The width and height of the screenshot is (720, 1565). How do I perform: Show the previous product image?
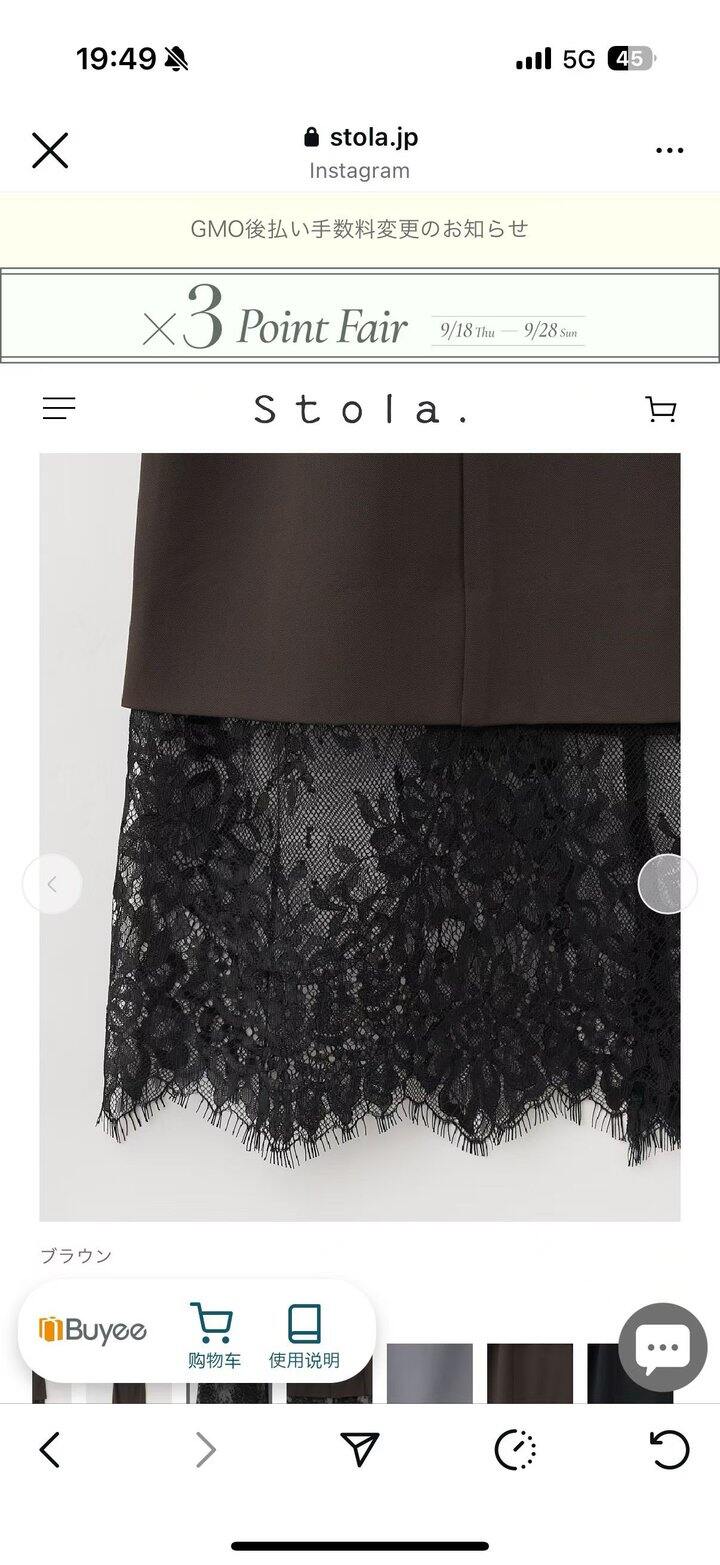tap(52, 884)
